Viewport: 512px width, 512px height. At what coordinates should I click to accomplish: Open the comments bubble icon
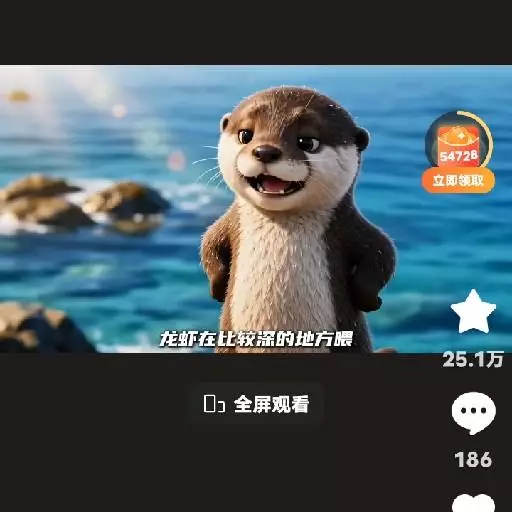[x=474, y=413]
